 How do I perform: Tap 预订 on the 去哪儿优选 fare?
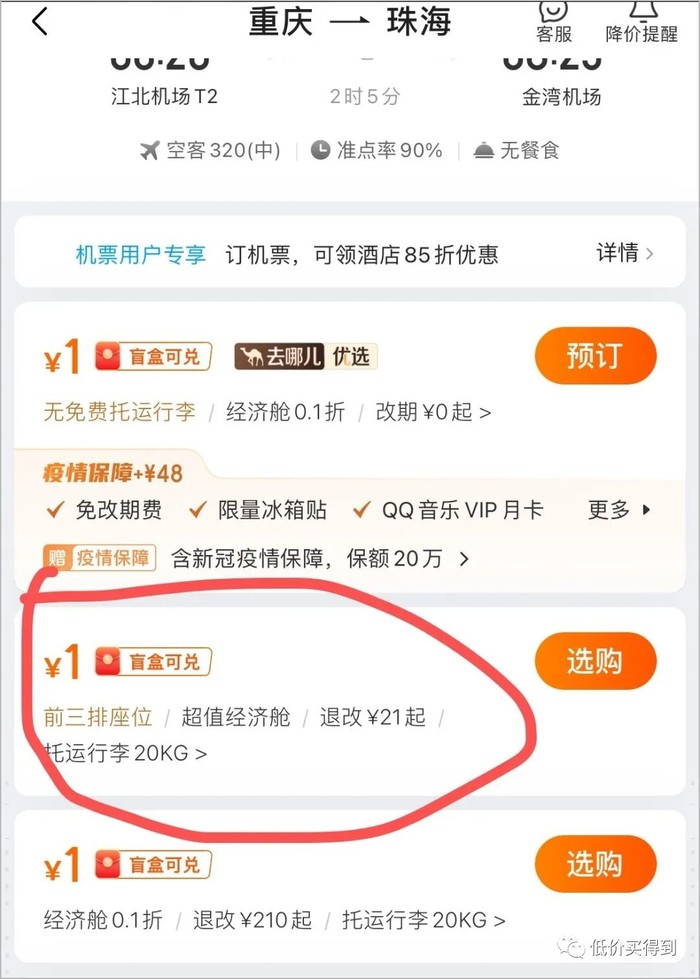pos(595,356)
